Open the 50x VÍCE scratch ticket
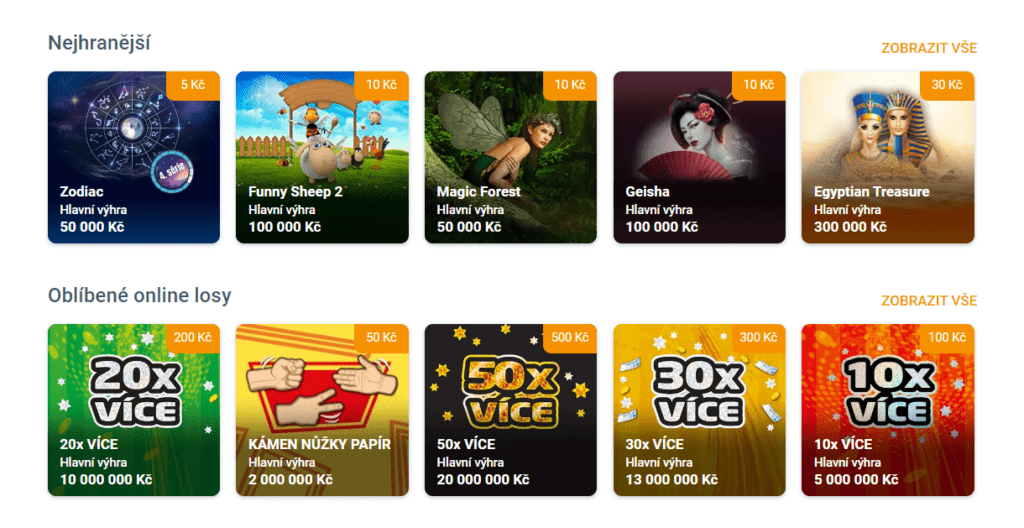Image resolution: width=1024 pixels, height=528 pixels. (x=510, y=410)
